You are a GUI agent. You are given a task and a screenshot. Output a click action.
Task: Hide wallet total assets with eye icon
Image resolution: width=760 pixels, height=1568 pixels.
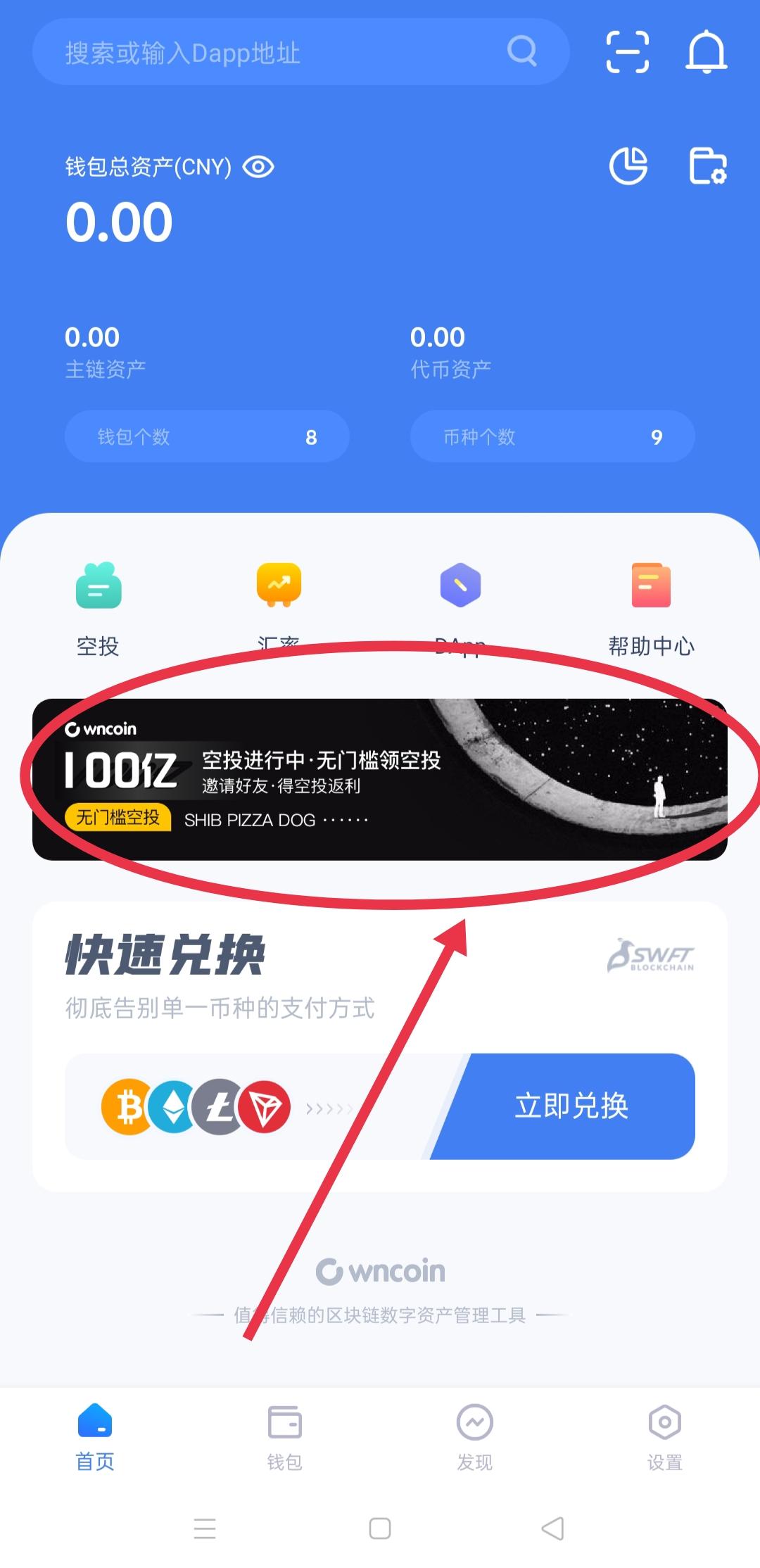(258, 167)
